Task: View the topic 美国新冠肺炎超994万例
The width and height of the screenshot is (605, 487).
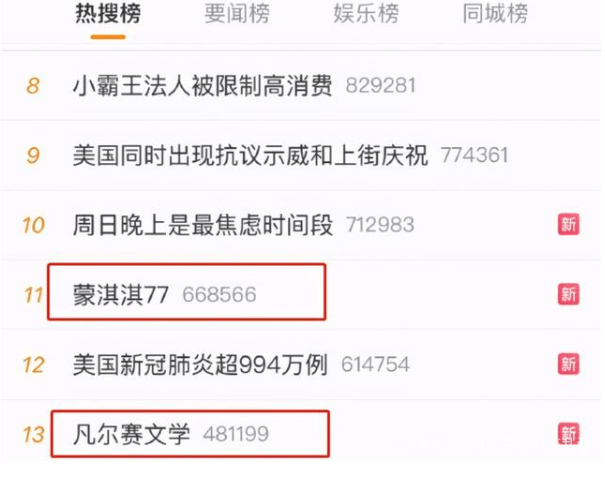Action: pos(201,364)
